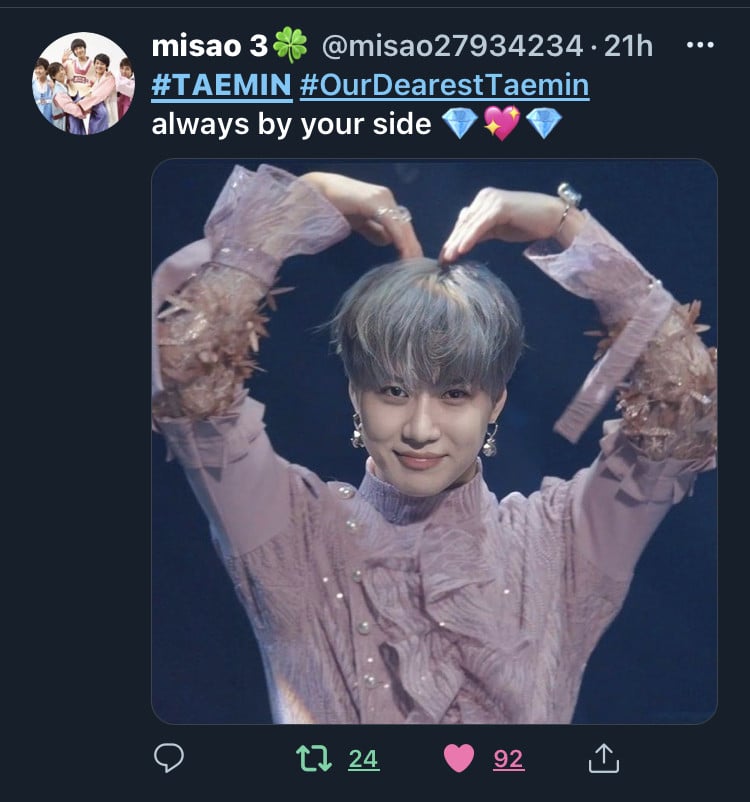Open the tweet's three-dot overflow menu
Screen dimensions: 750x802
tap(699, 46)
